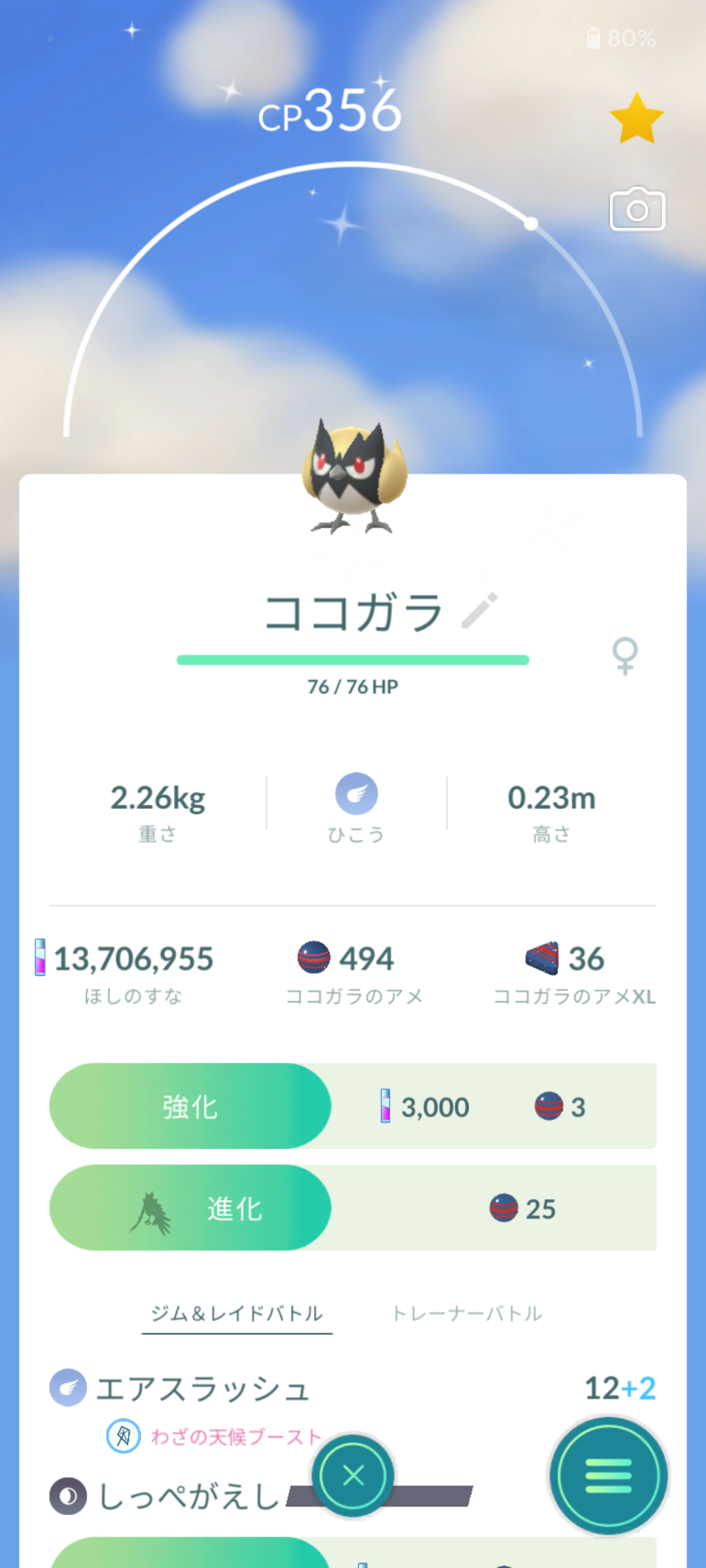This screenshot has height=1568, width=706.
Task: Close the Pokémon detail screen
Action: tap(353, 1475)
